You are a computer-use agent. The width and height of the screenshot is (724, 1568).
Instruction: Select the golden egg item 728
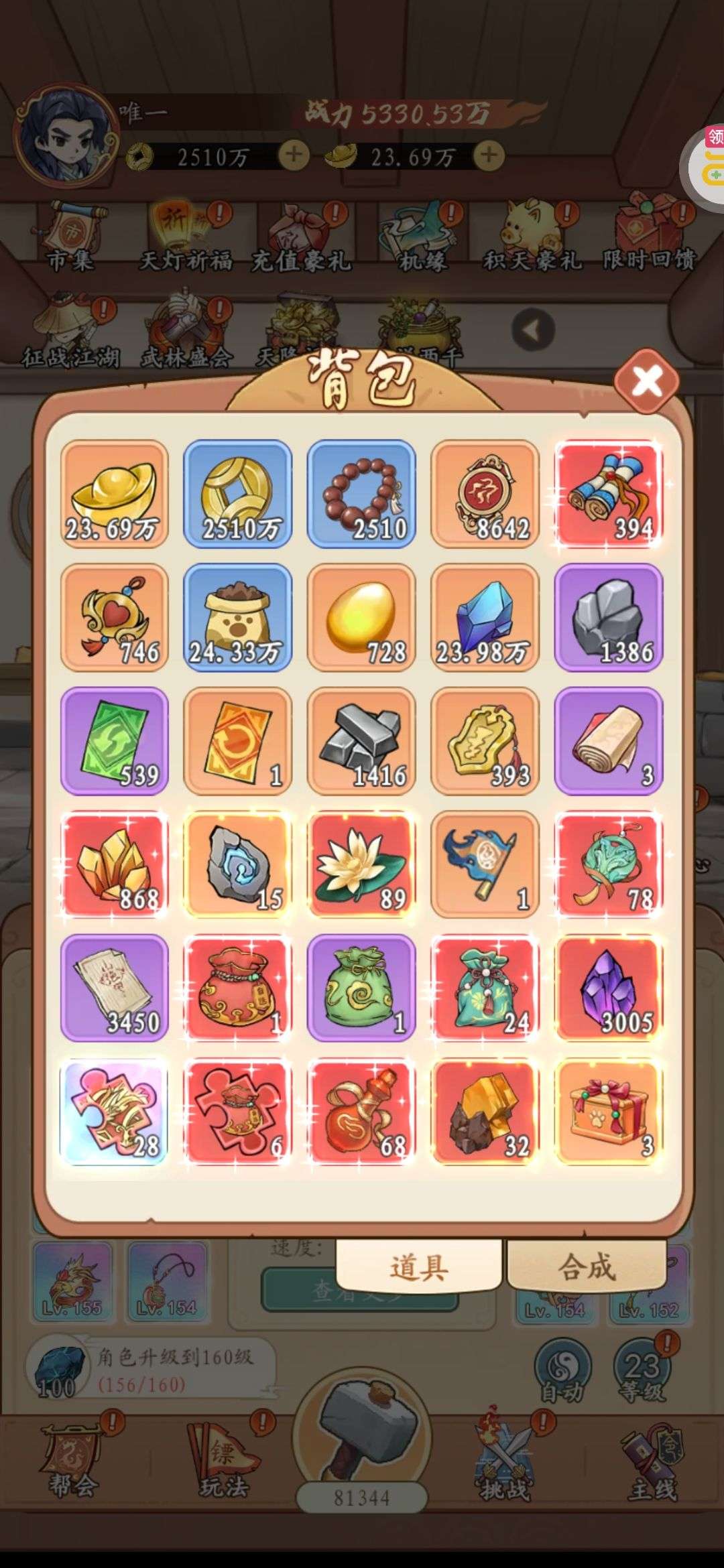click(x=361, y=617)
